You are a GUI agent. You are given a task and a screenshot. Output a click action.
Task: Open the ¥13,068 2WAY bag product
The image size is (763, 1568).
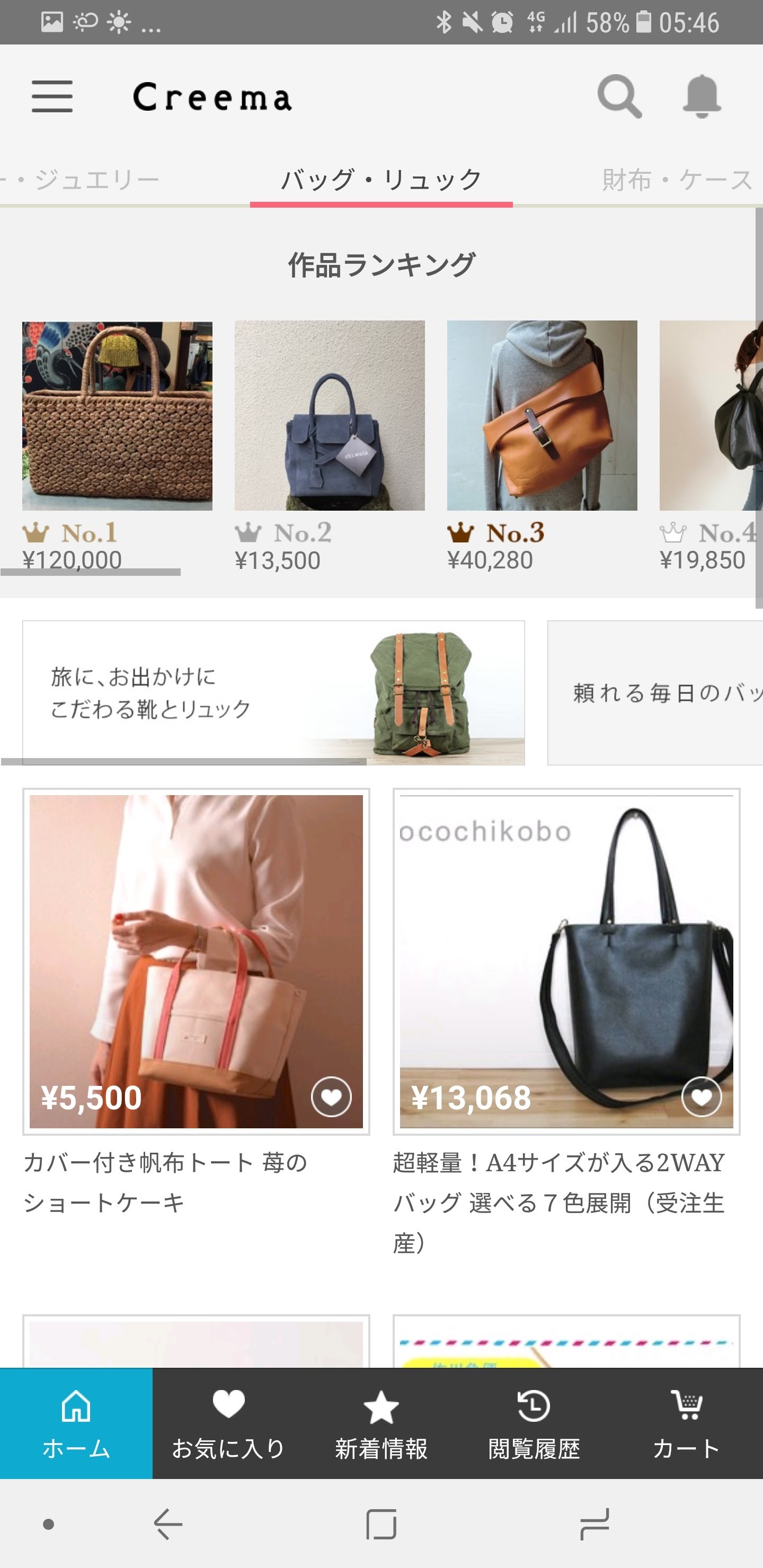[x=566, y=962]
